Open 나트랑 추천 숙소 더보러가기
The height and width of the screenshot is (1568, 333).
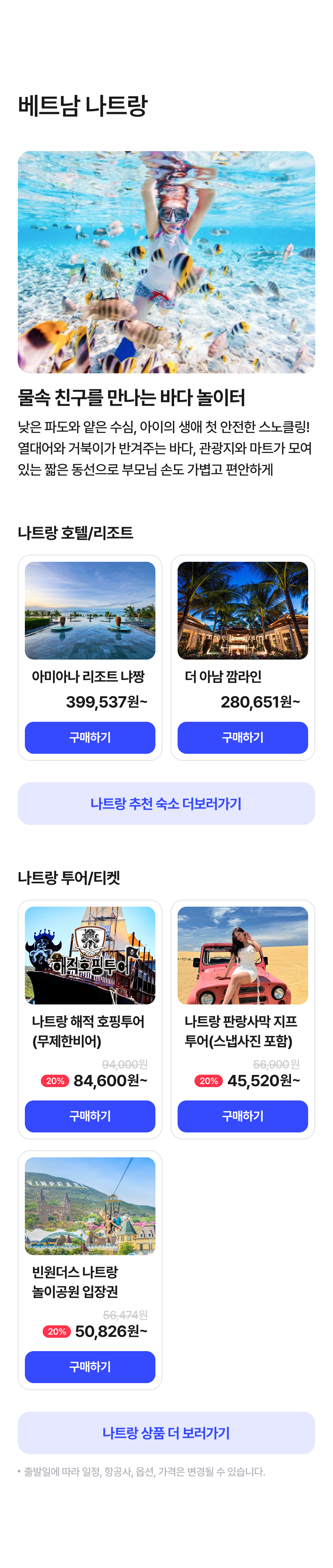(166, 804)
